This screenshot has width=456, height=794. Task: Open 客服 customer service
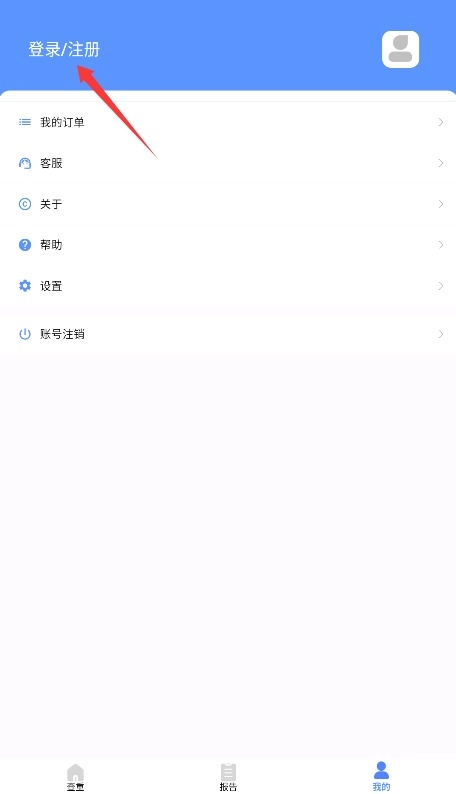(228, 163)
